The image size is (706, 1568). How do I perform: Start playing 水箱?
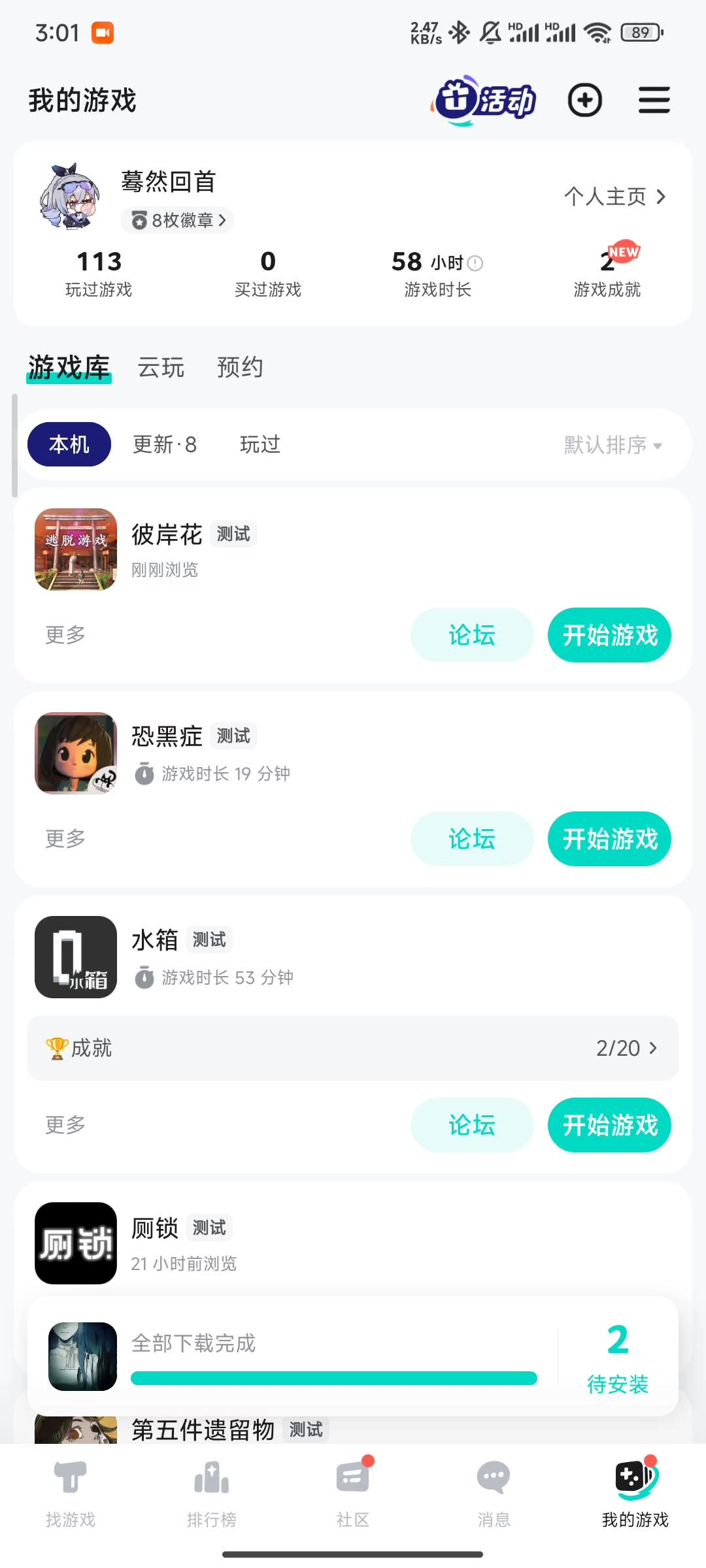tap(609, 1125)
